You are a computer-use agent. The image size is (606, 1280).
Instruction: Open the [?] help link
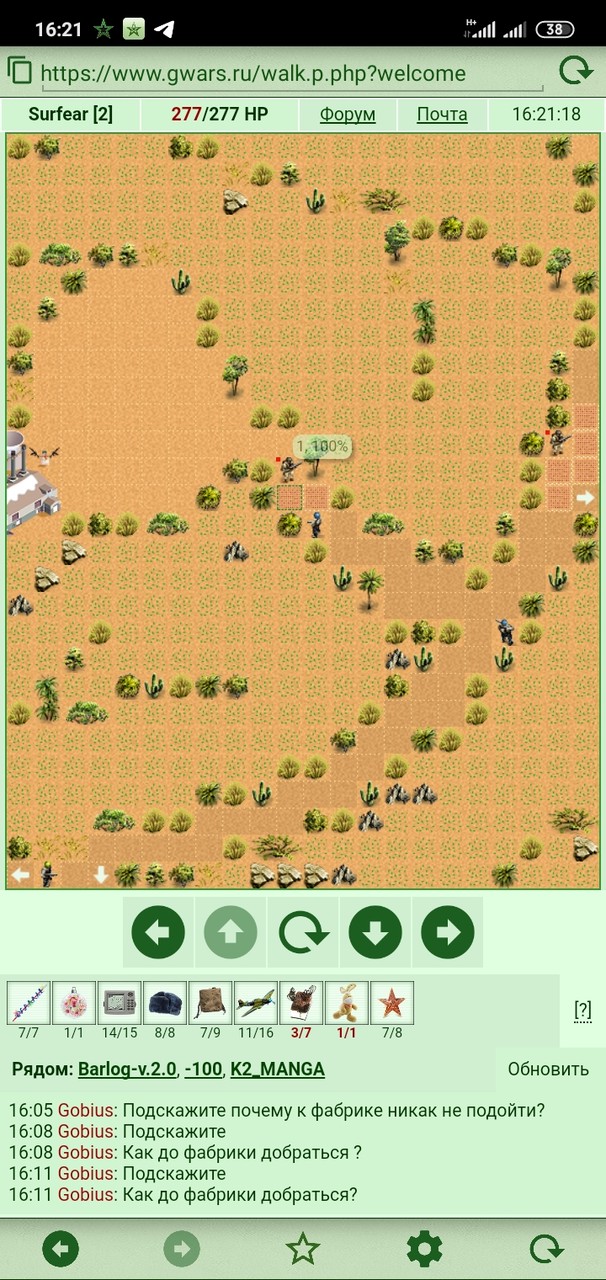(x=583, y=1010)
